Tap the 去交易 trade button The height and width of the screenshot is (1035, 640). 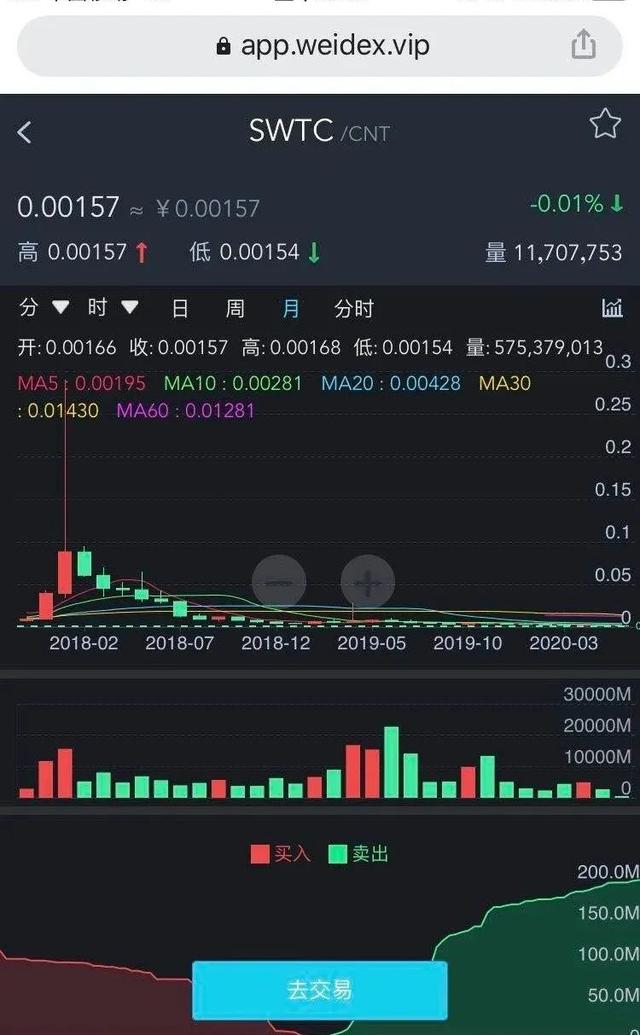[319, 989]
